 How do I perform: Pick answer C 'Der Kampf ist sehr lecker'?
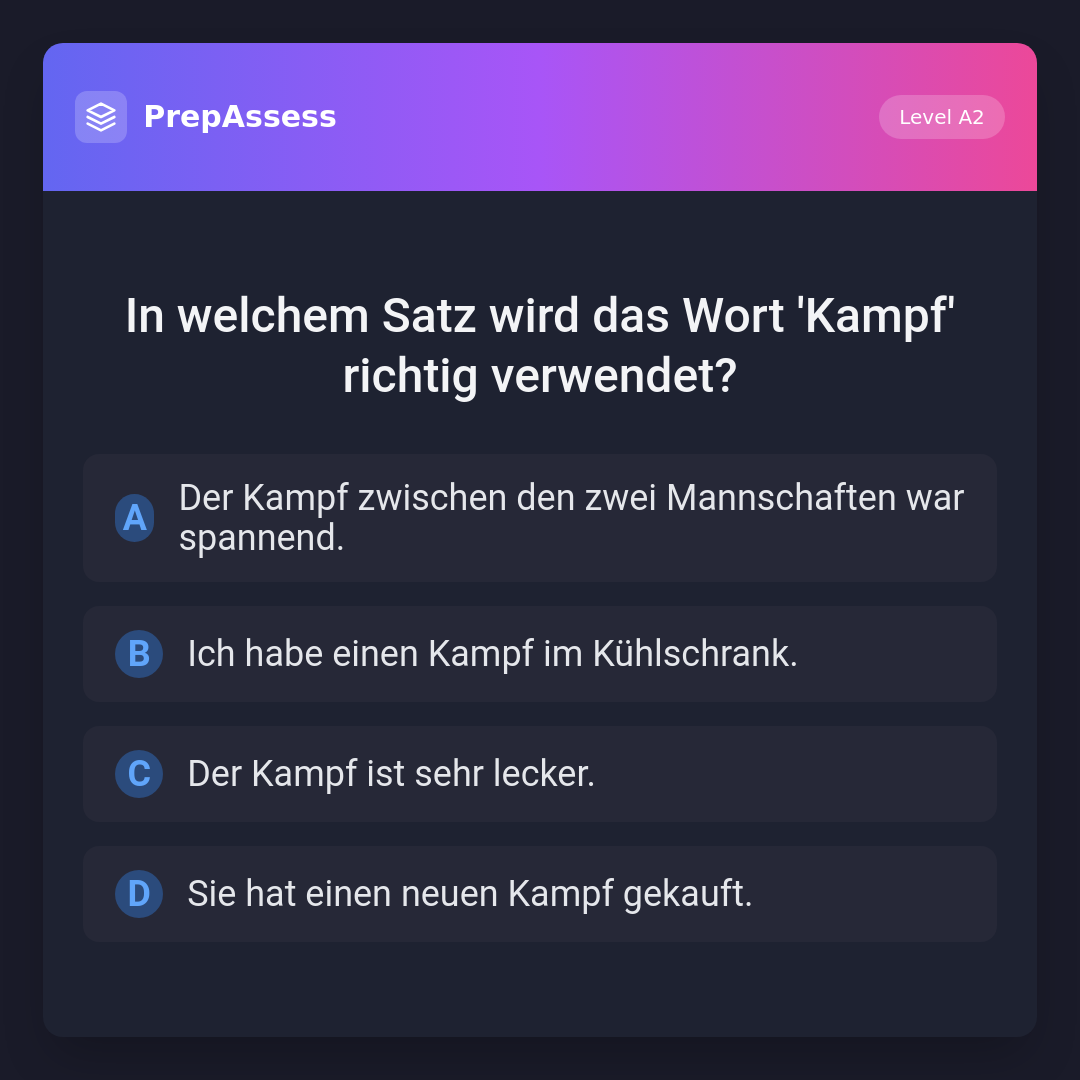coord(540,774)
